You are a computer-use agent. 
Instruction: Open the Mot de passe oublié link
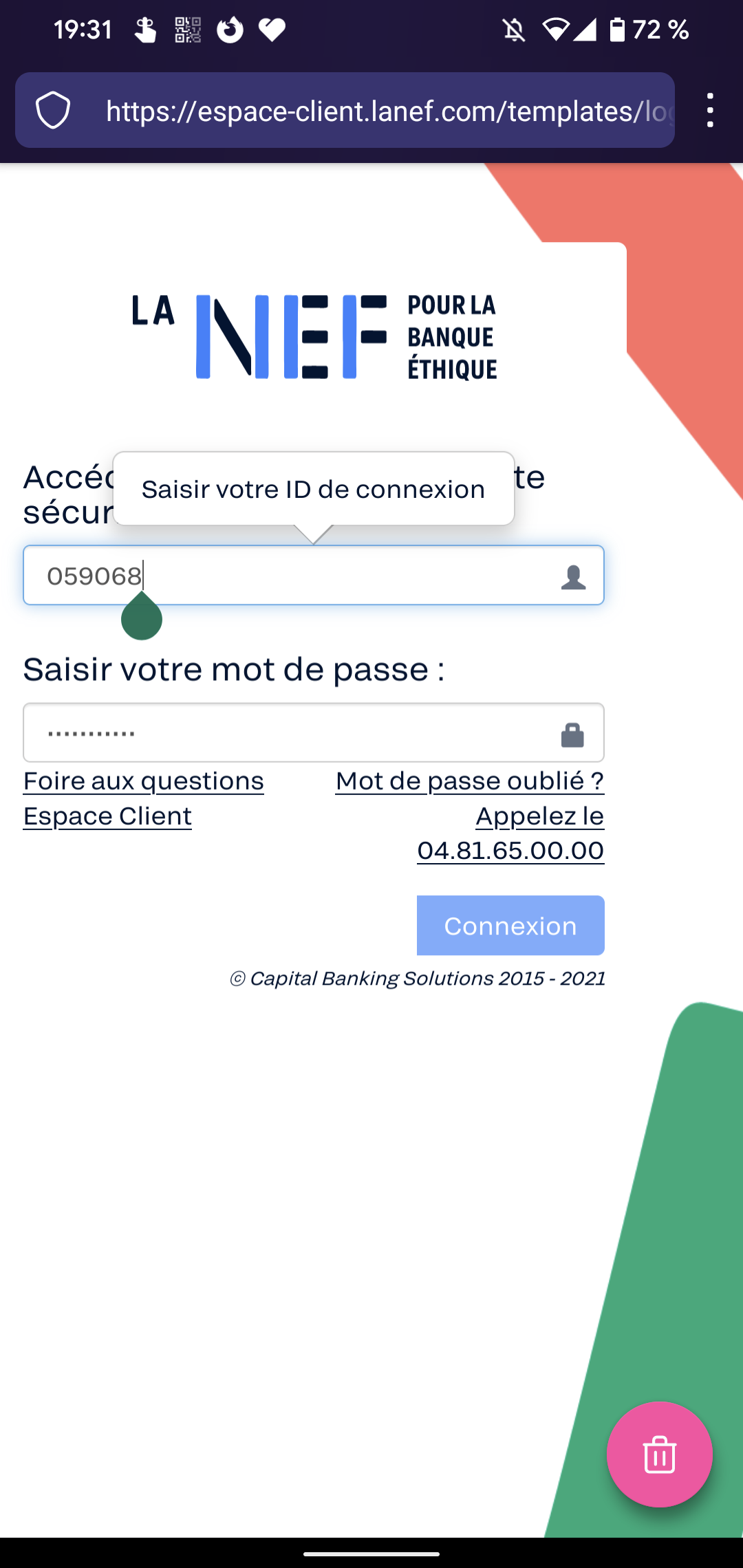(469, 780)
